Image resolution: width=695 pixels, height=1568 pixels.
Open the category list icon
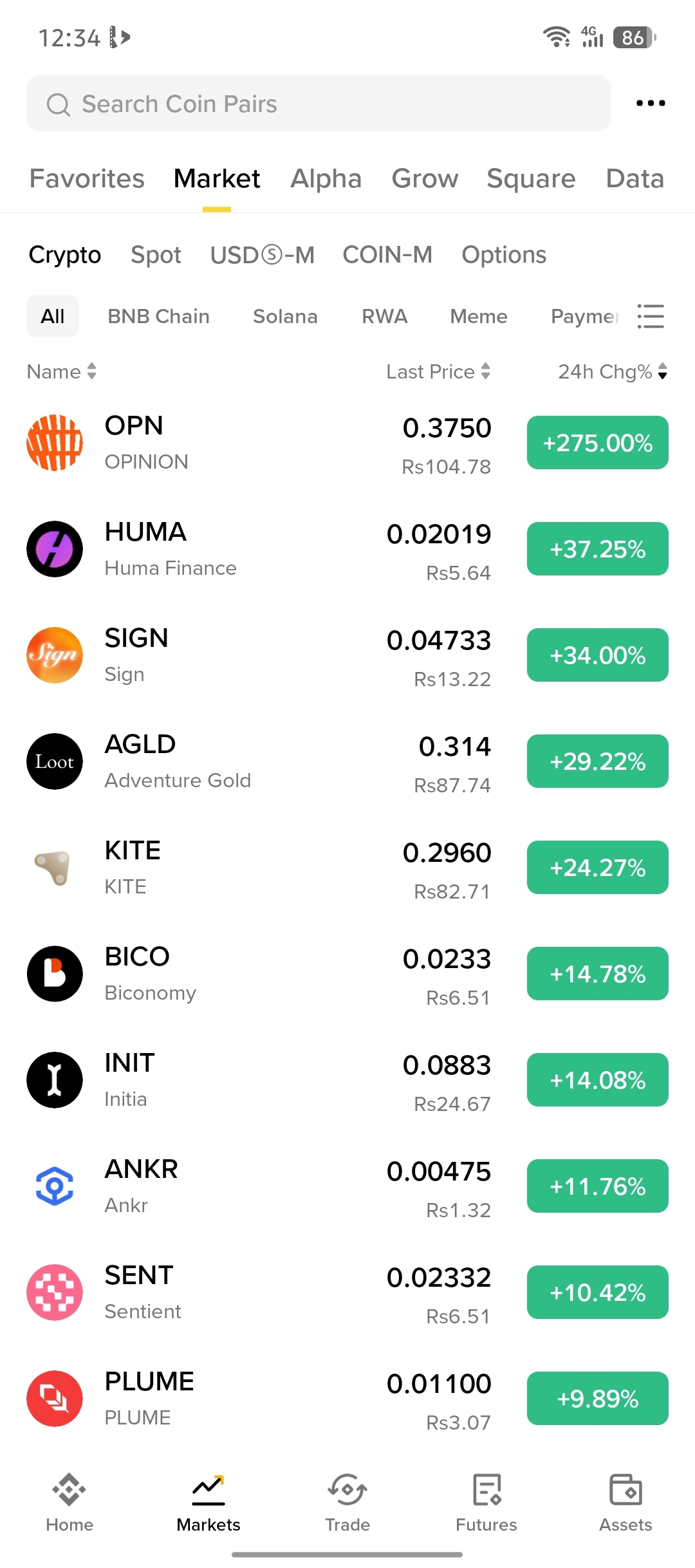650,316
